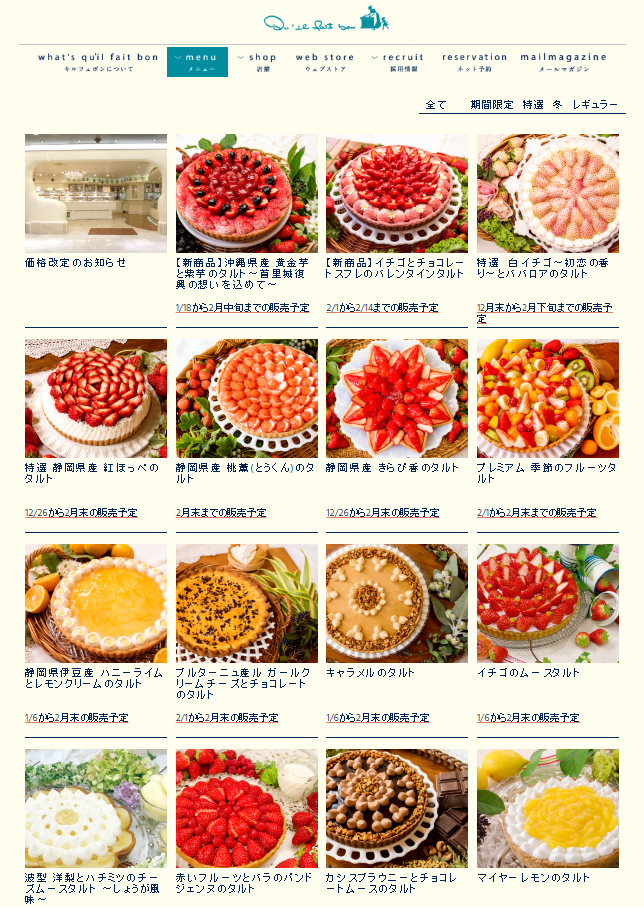Show all (全て) tarts
The width and height of the screenshot is (644, 907).
(x=436, y=105)
